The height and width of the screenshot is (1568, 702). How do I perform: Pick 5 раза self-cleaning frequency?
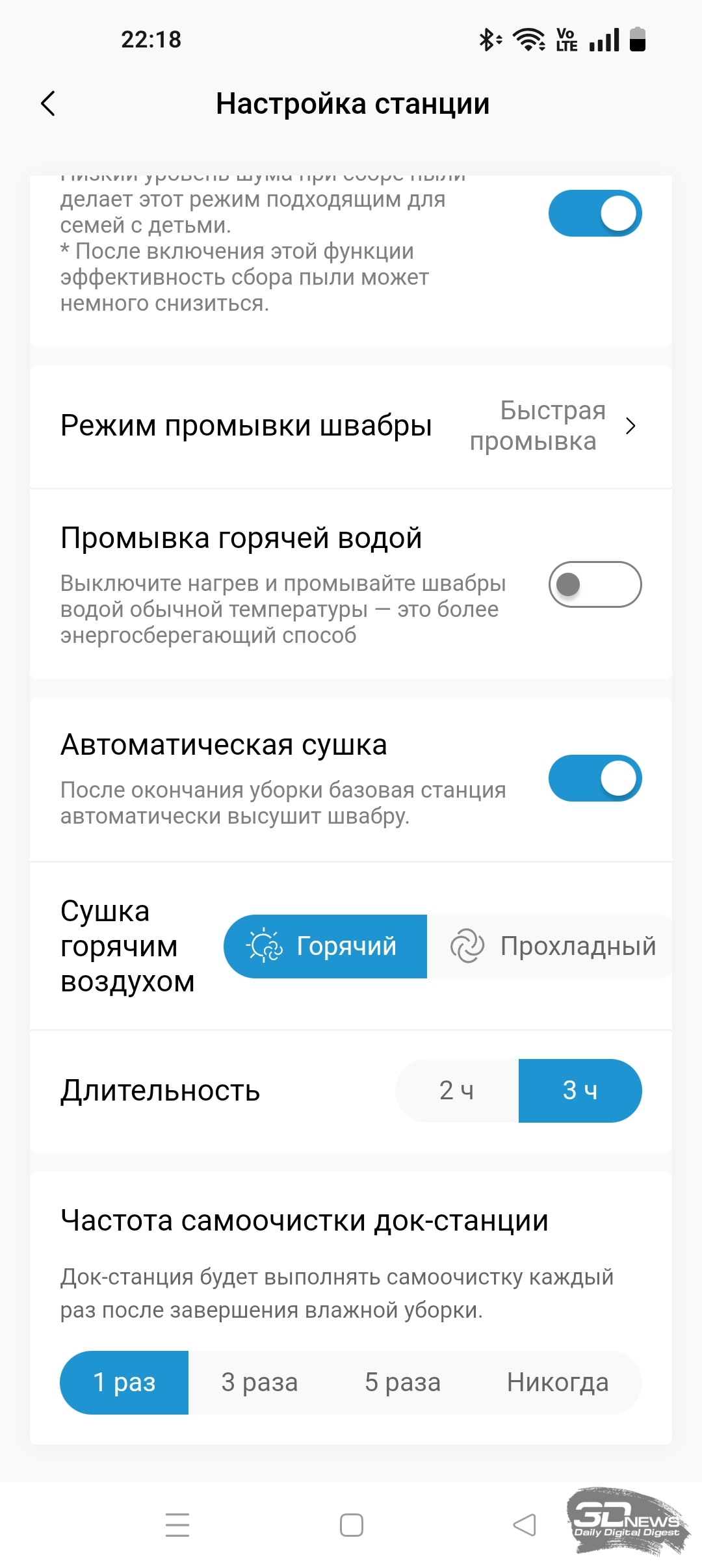403,1383
